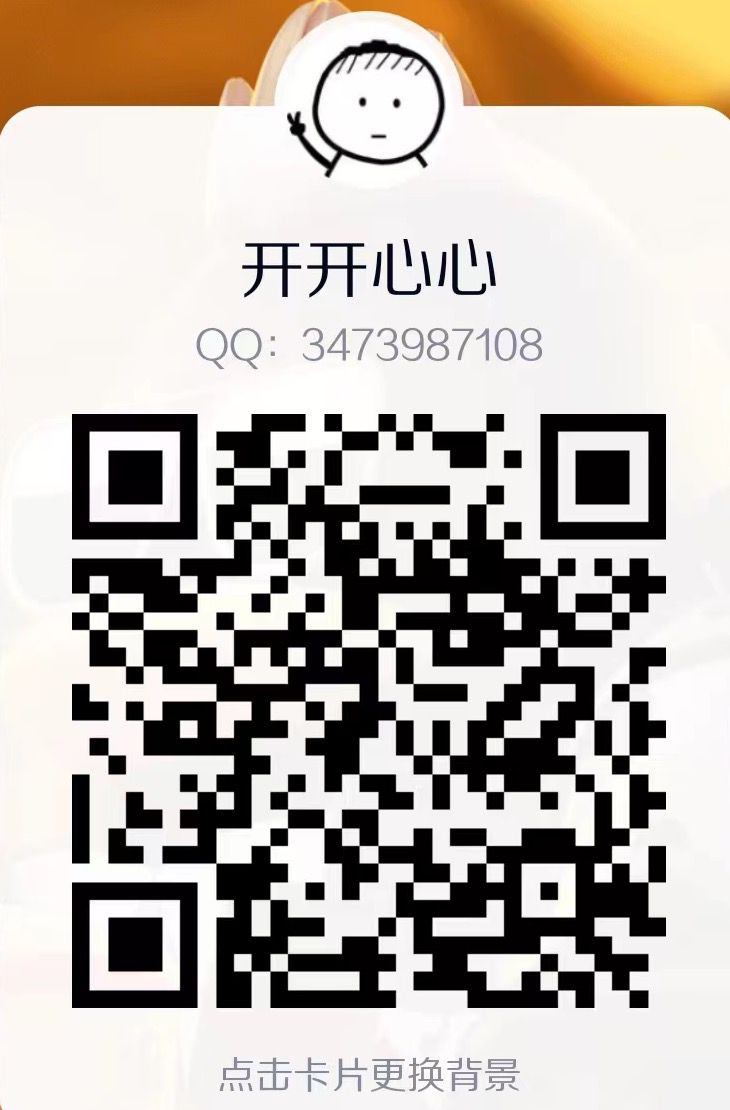Tap the QR card to change its background
Image resolution: width=730 pixels, height=1110 pixels.
tap(369, 1074)
